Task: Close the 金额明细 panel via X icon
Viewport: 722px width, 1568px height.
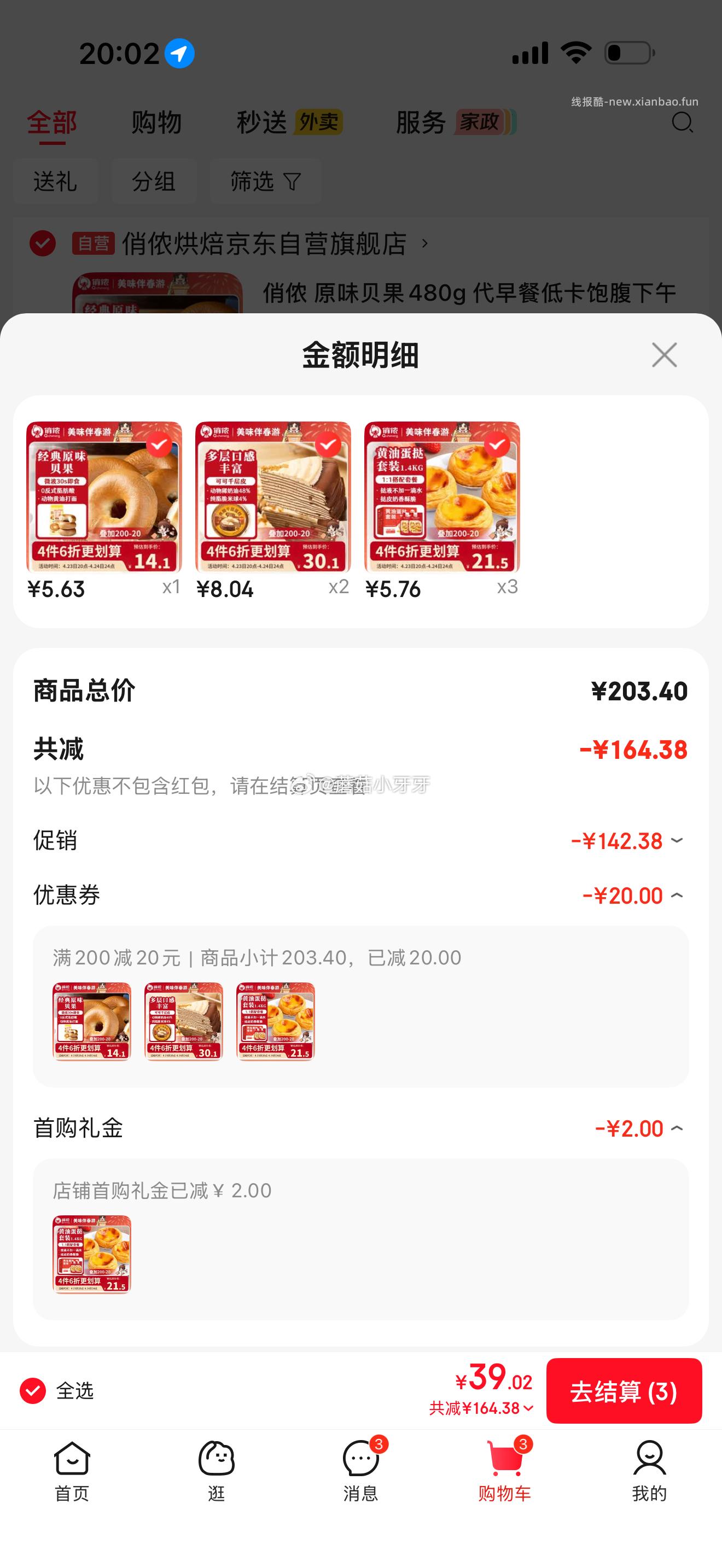Action: [663, 355]
